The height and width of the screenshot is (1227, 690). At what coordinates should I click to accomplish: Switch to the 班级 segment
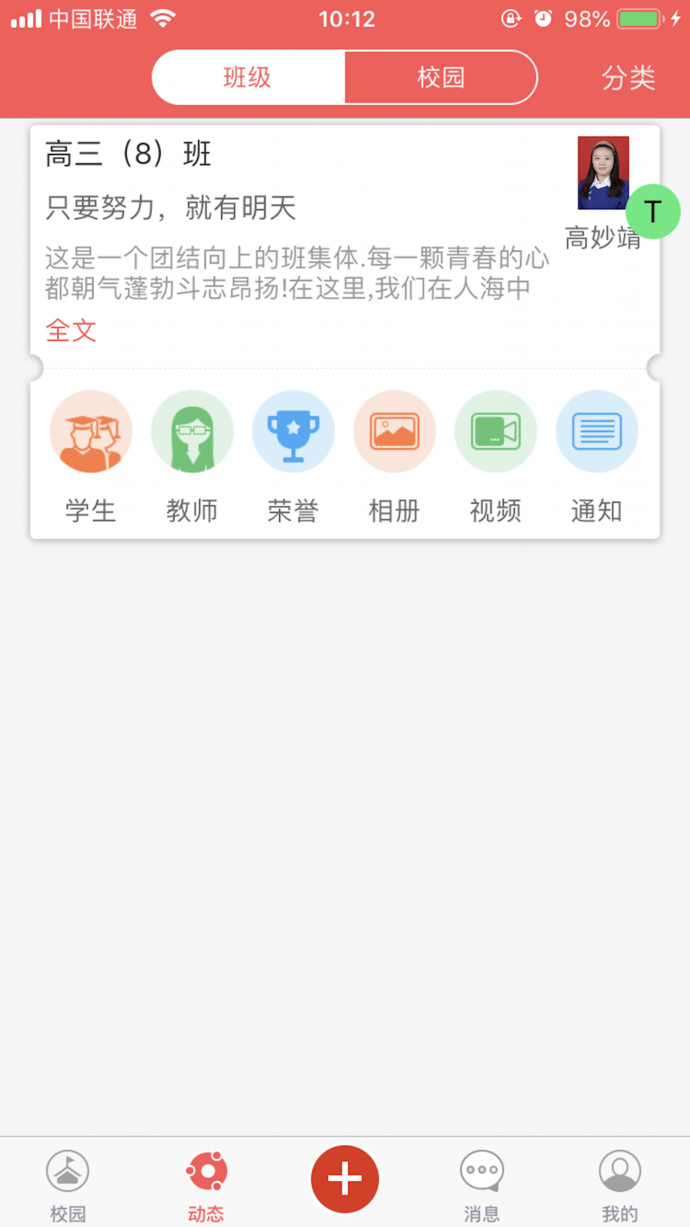[248, 78]
